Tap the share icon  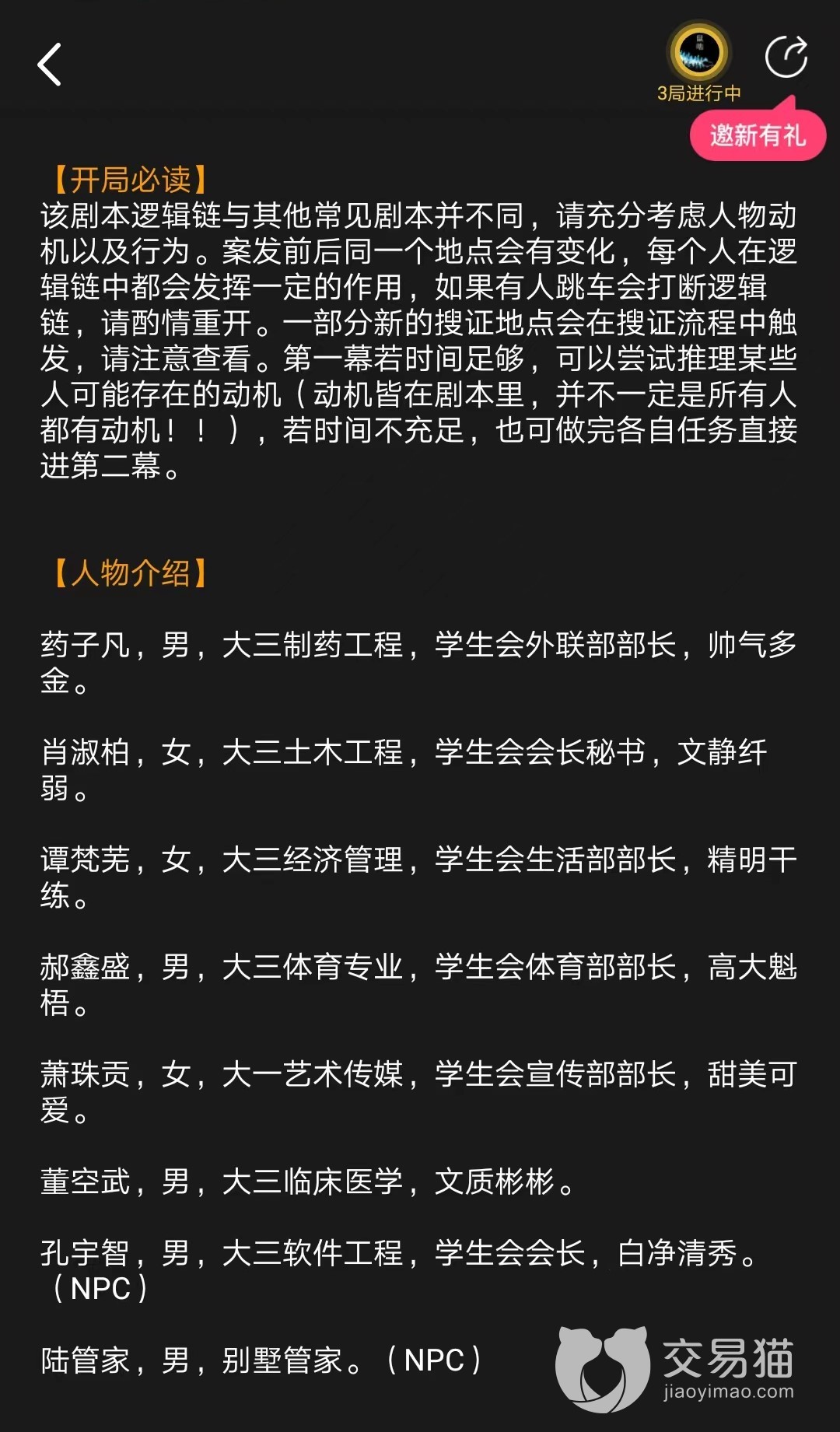pos(786,57)
